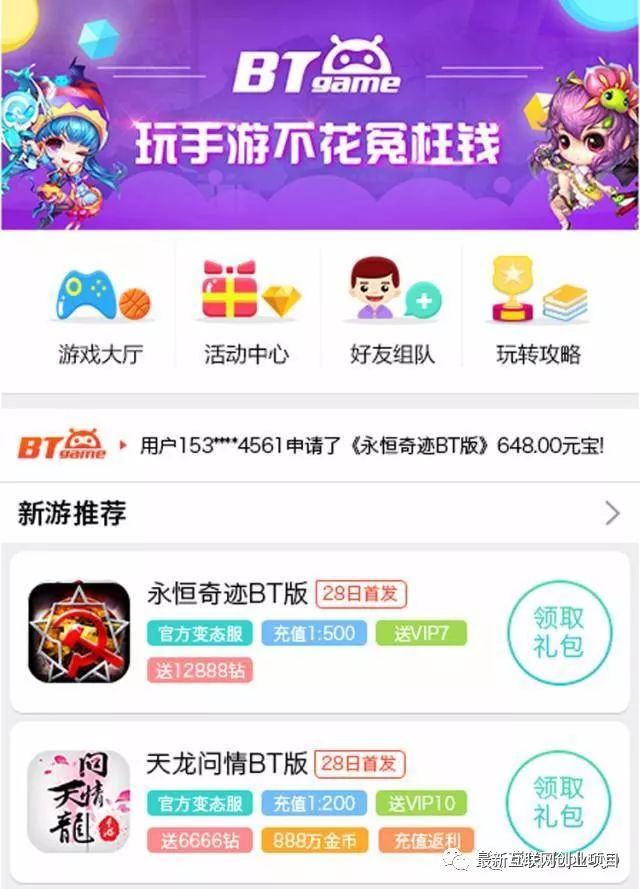Tap the BT game top banner
This screenshot has width=640, height=889.
coord(320,115)
